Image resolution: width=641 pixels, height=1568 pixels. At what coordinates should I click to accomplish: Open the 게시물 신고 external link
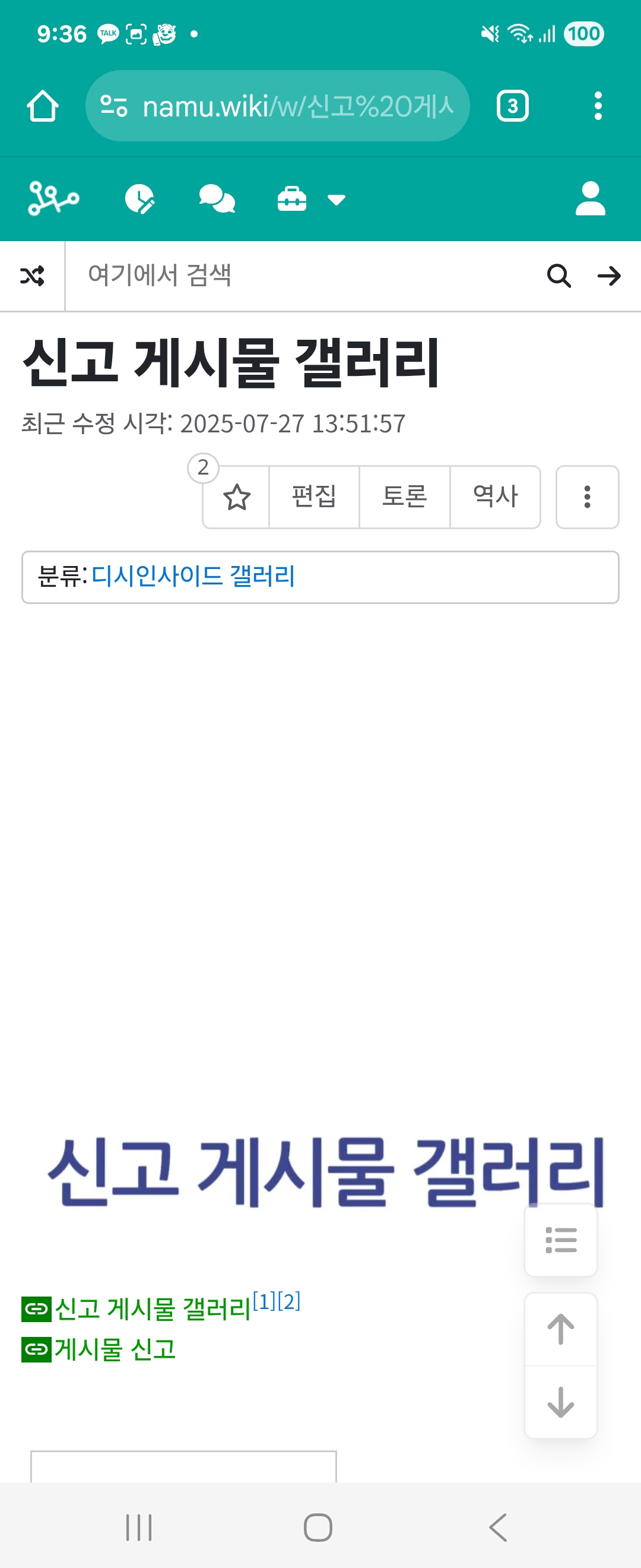click(115, 1349)
